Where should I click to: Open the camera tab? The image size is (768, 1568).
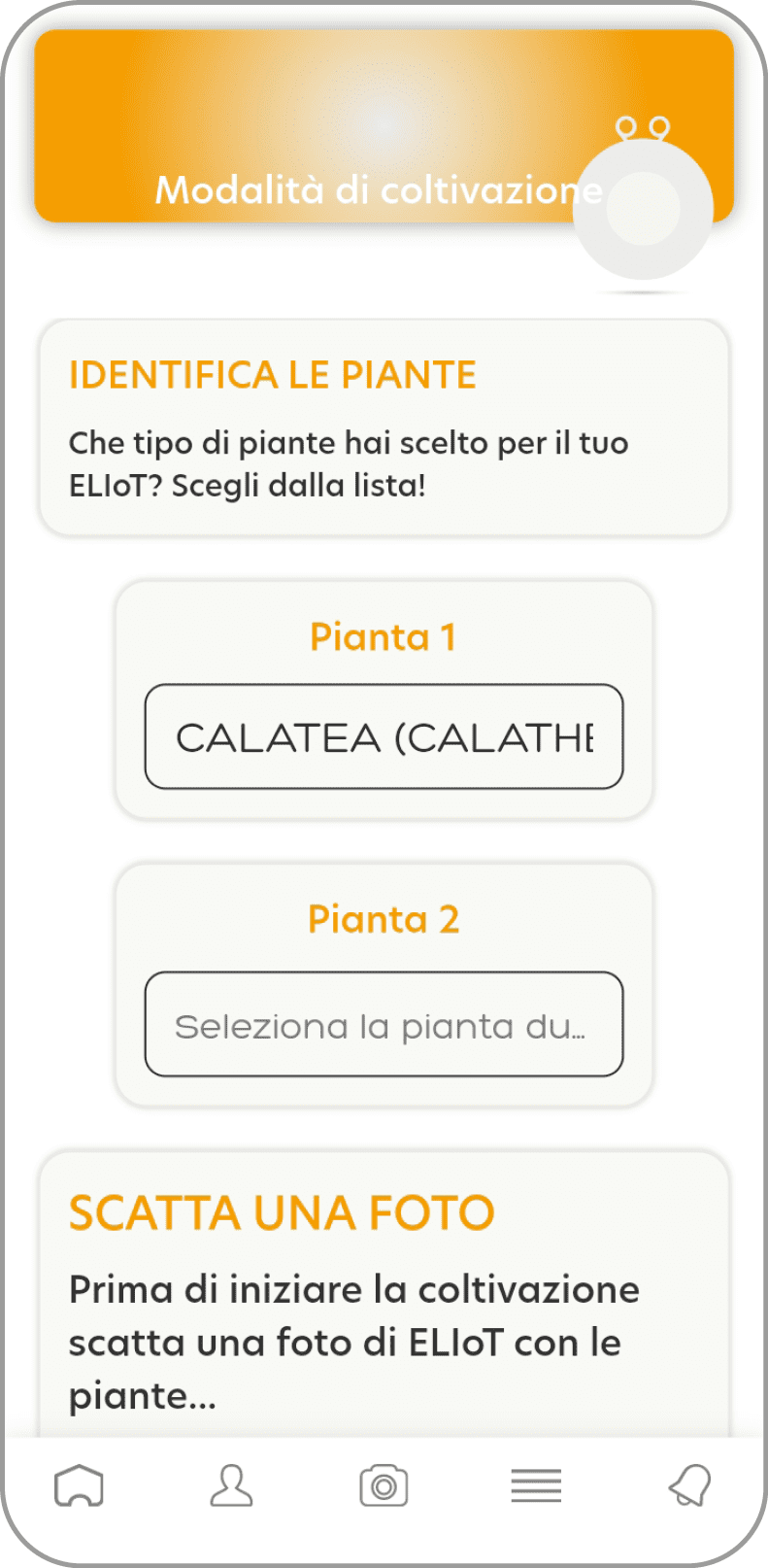384,1485
